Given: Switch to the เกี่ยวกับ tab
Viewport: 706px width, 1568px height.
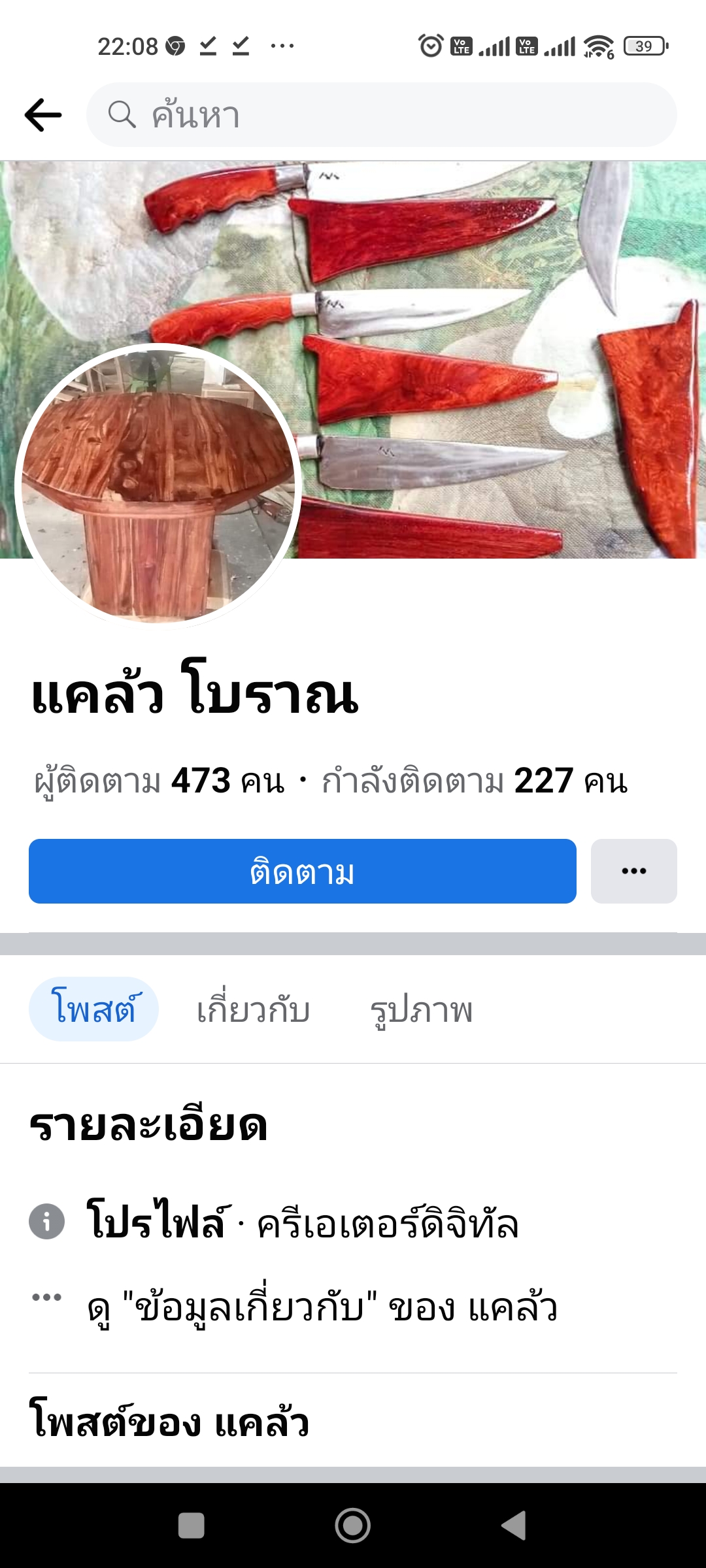Looking at the screenshot, I should point(254,1010).
